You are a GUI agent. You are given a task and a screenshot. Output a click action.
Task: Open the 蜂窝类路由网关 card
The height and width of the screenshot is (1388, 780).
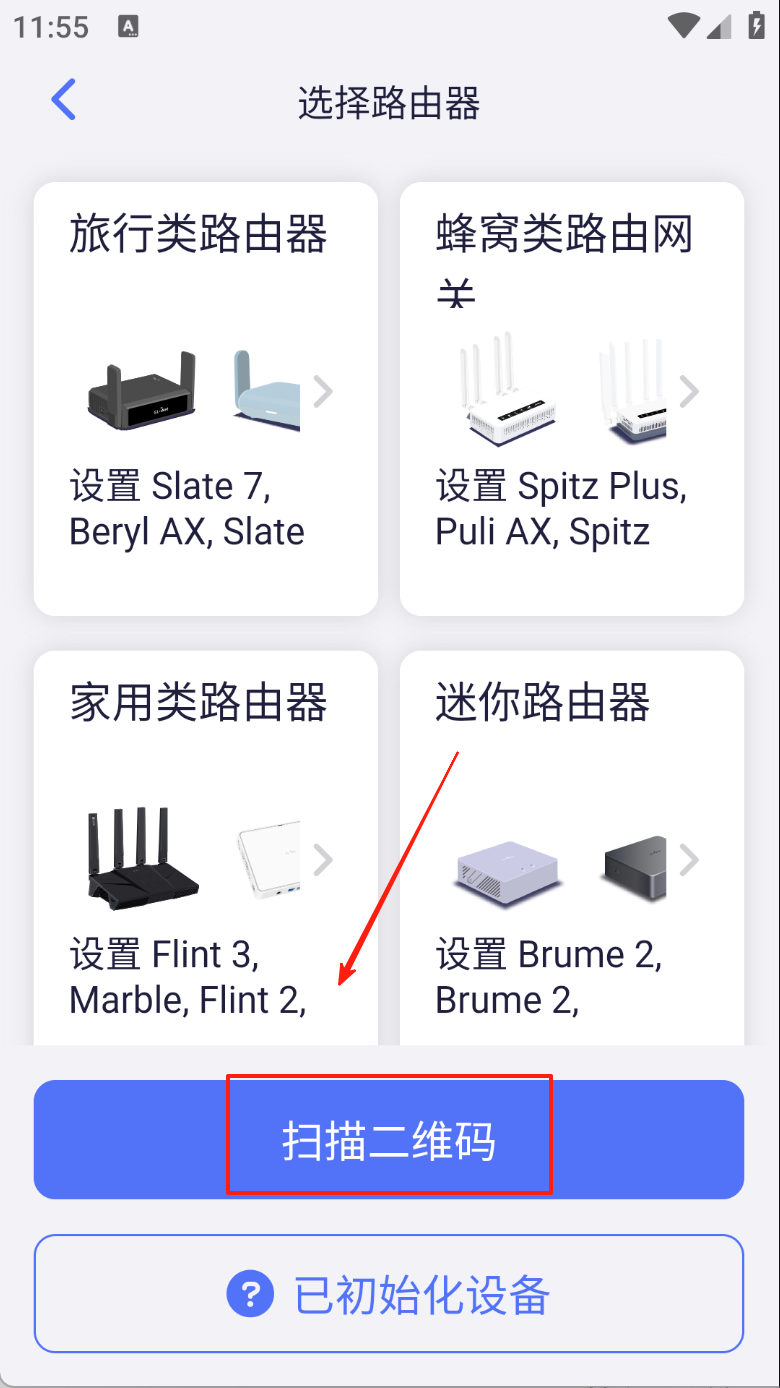point(571,398)
